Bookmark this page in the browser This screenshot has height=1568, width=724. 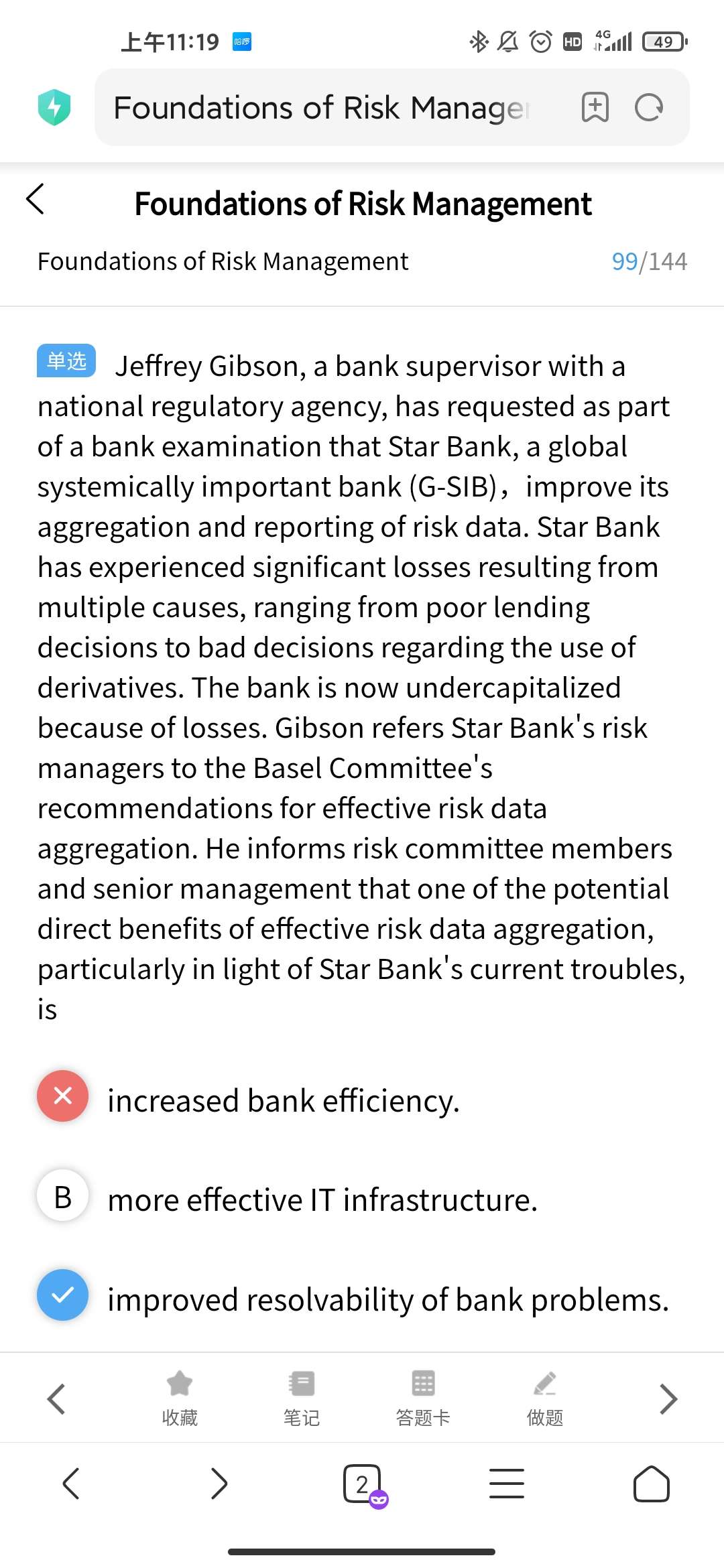595,107
